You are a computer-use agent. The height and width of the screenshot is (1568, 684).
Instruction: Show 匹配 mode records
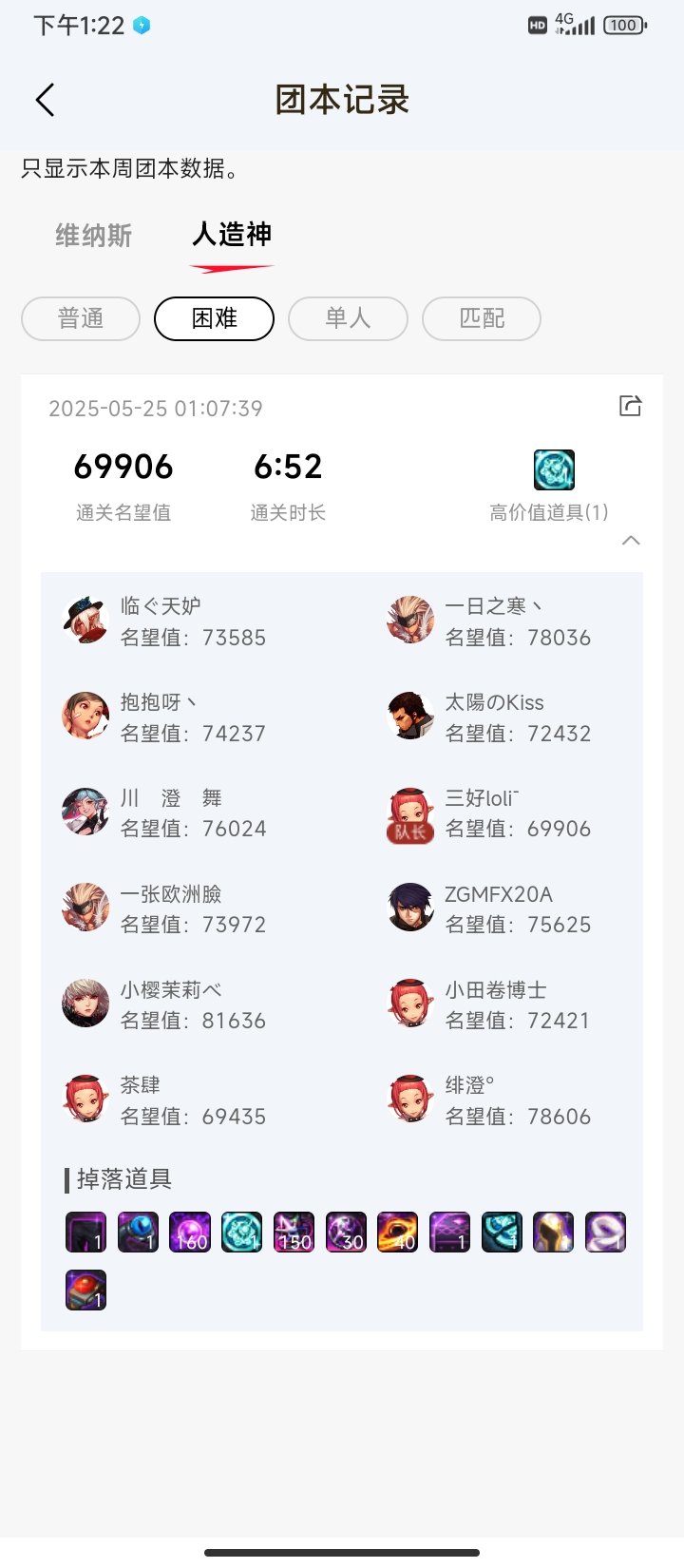(482, 318)
